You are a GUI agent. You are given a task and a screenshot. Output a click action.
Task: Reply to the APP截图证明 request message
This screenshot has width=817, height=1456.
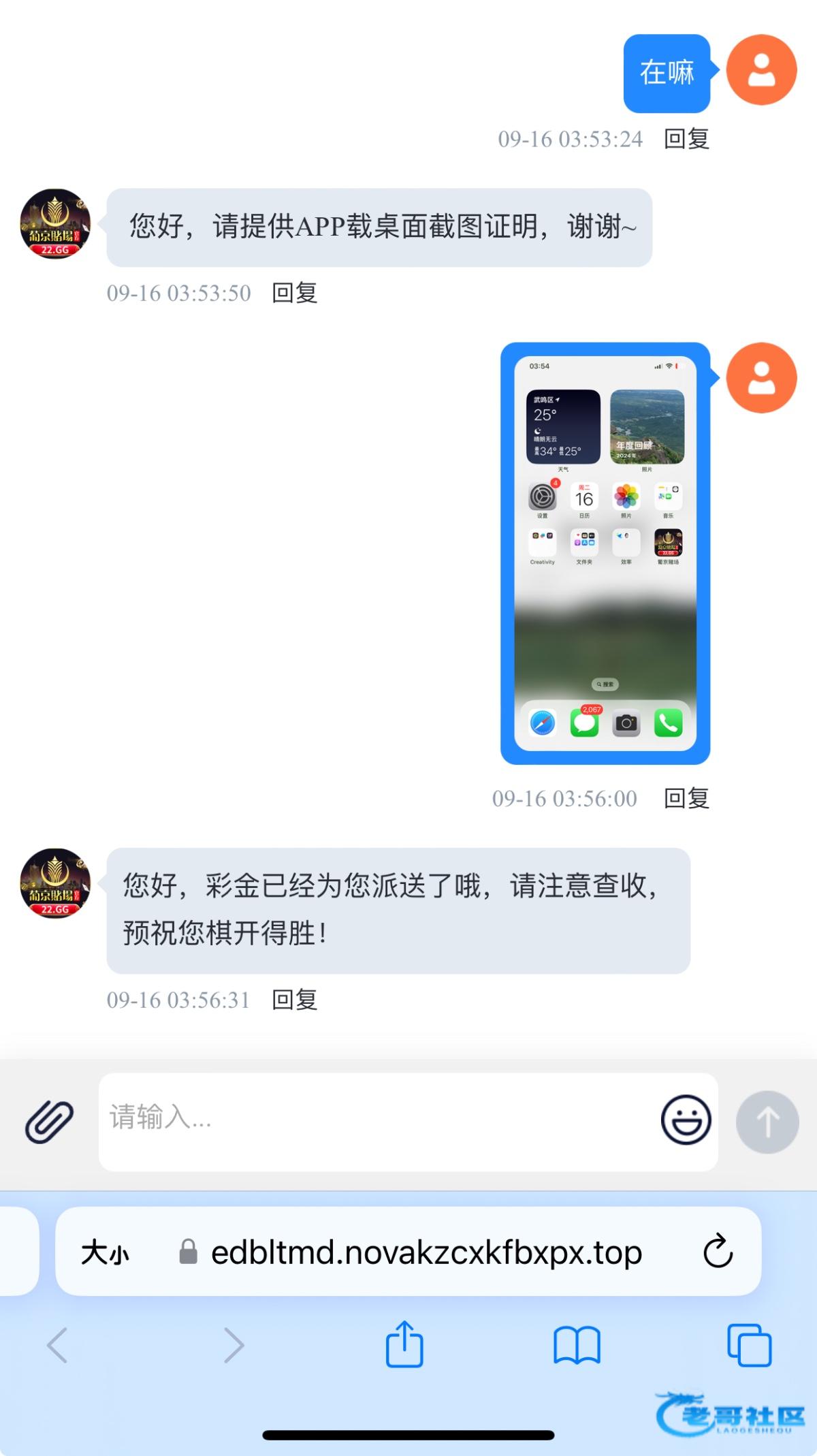click(x=294, y=293)
